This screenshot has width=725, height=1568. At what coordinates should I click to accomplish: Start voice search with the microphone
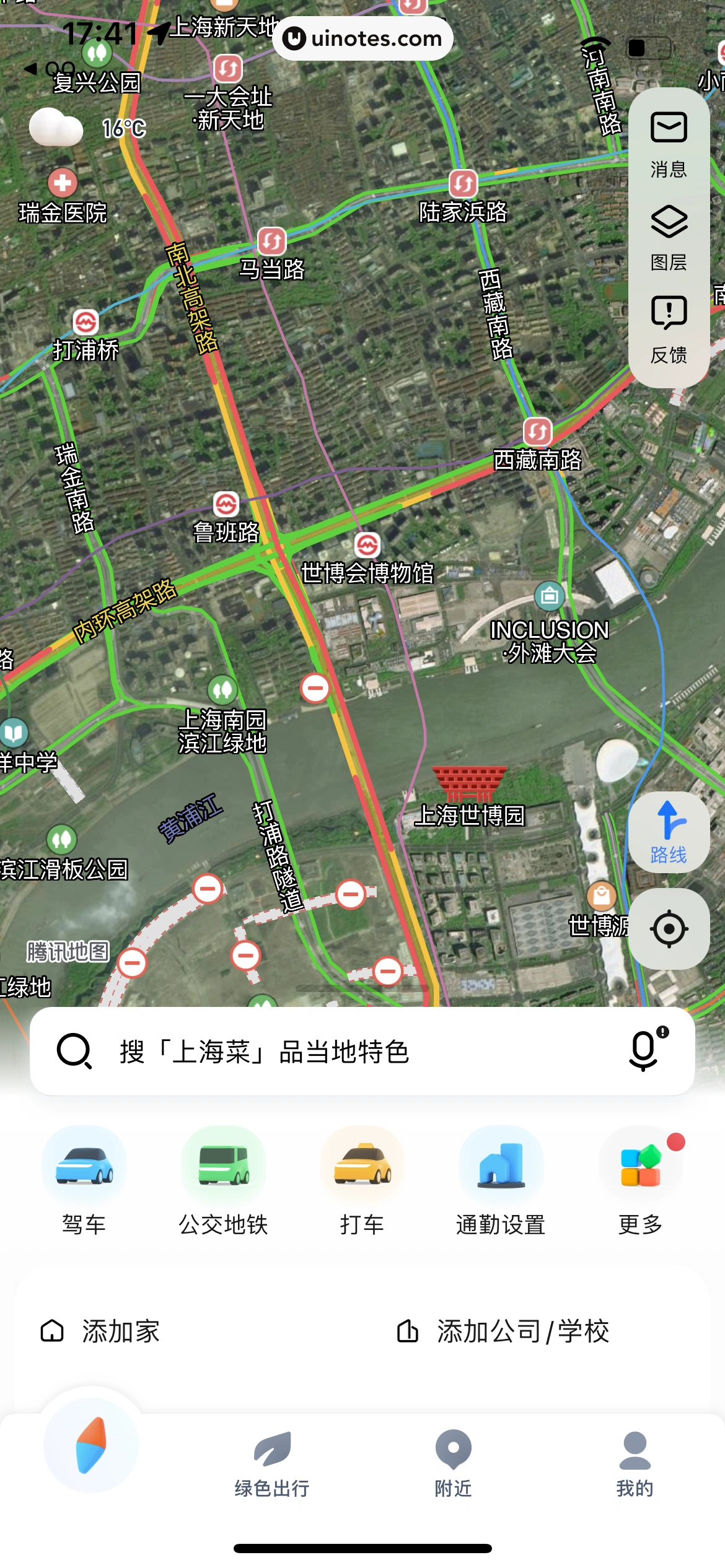click(x=645, y=1051)
